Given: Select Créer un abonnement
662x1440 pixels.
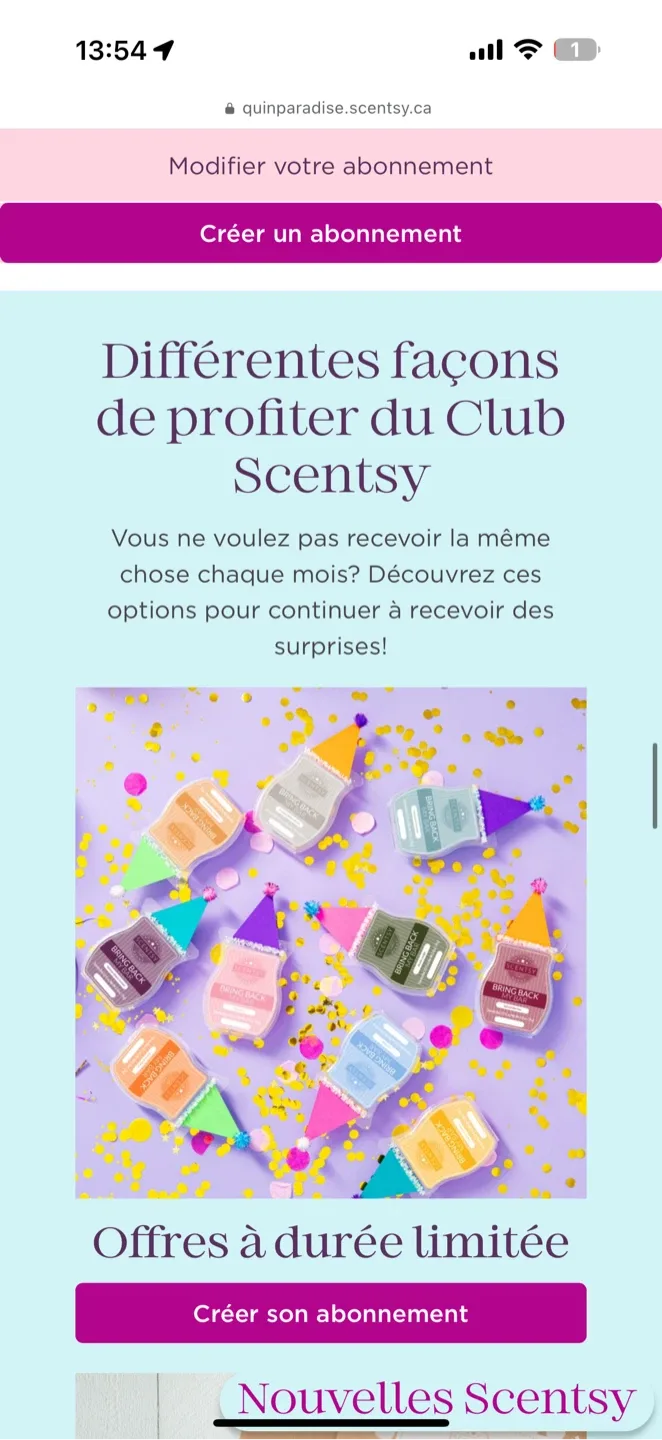Looking at the screenshot, I should coord(331,234).
